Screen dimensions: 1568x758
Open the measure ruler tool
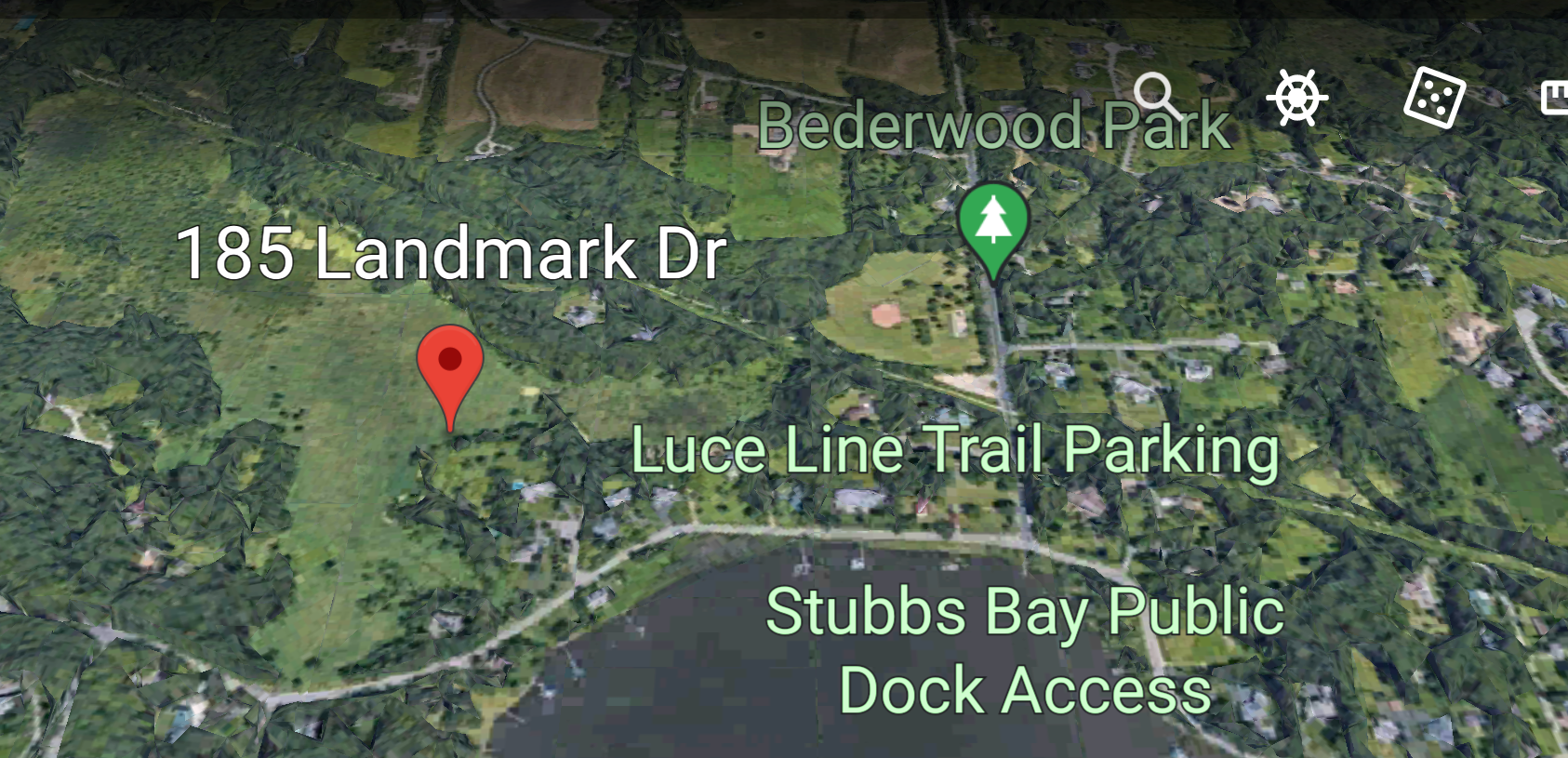(x=1555, y=97)
